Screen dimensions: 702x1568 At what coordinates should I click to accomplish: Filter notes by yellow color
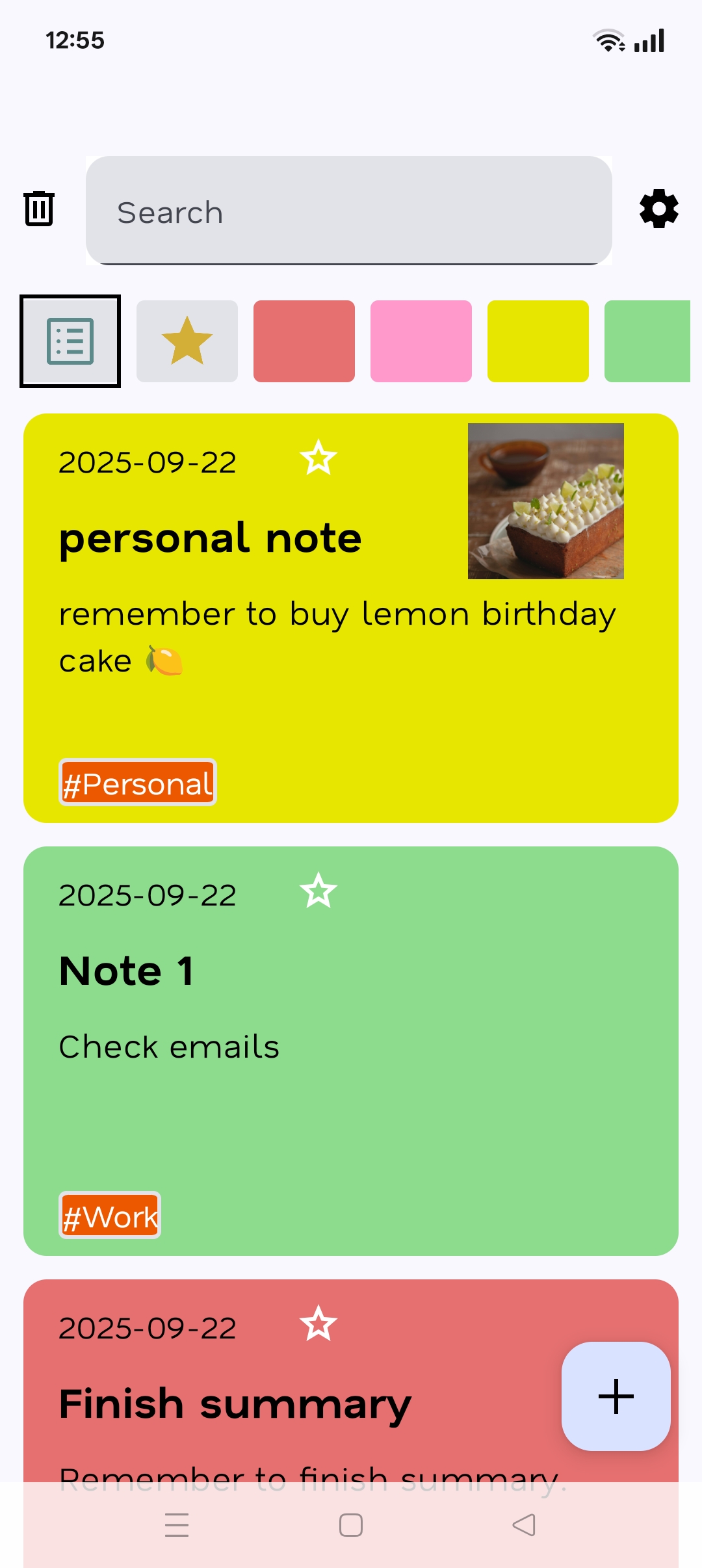(x=538, y=341)
